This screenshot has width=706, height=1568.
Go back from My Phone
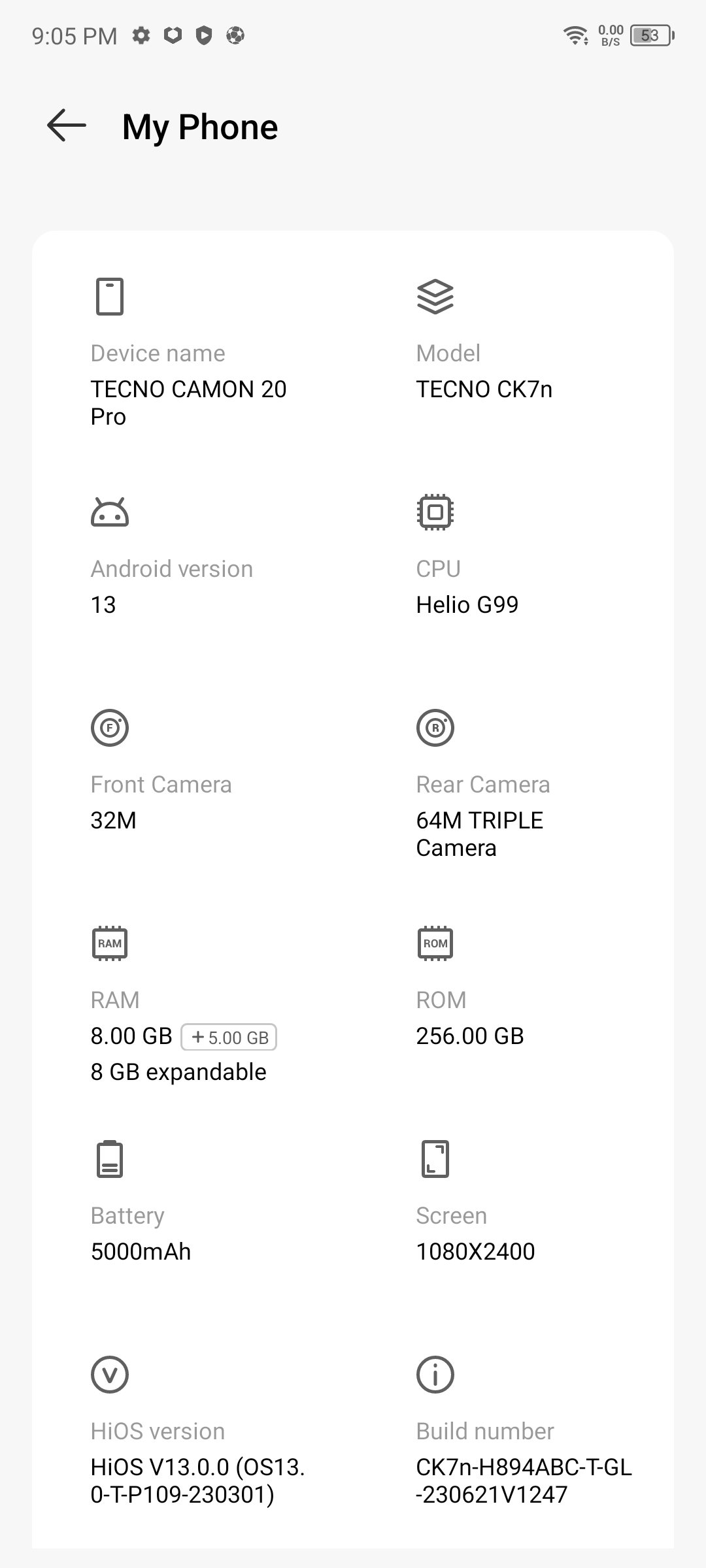pyautogui.click(x=67, y=125)
